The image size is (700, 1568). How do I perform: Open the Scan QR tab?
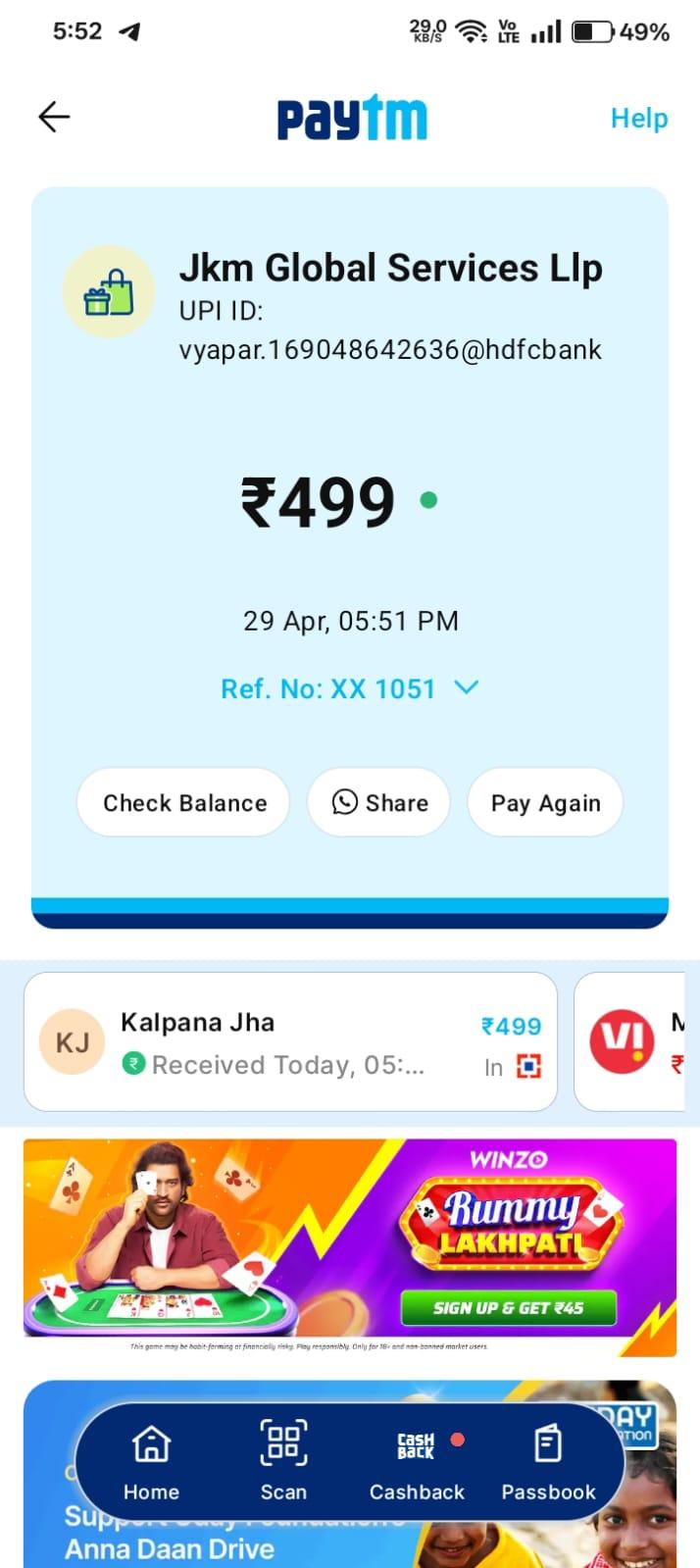[283, 1461]
